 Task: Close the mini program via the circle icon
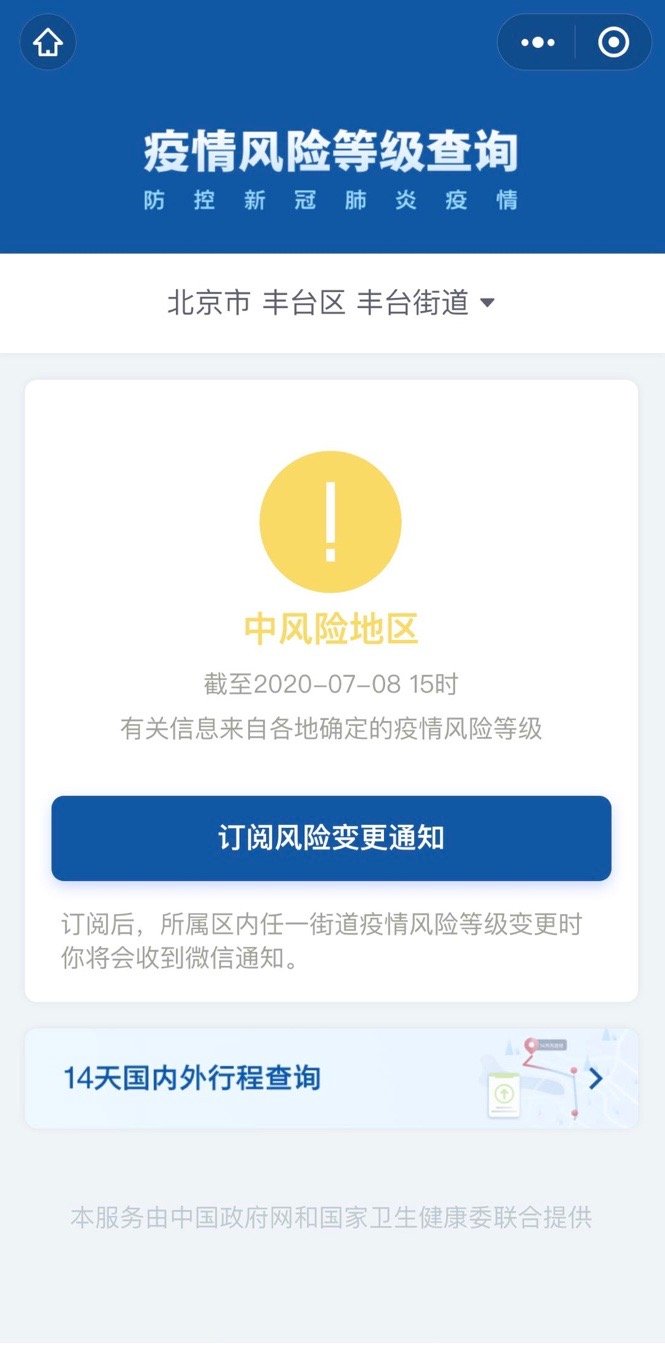coord(613,42)
